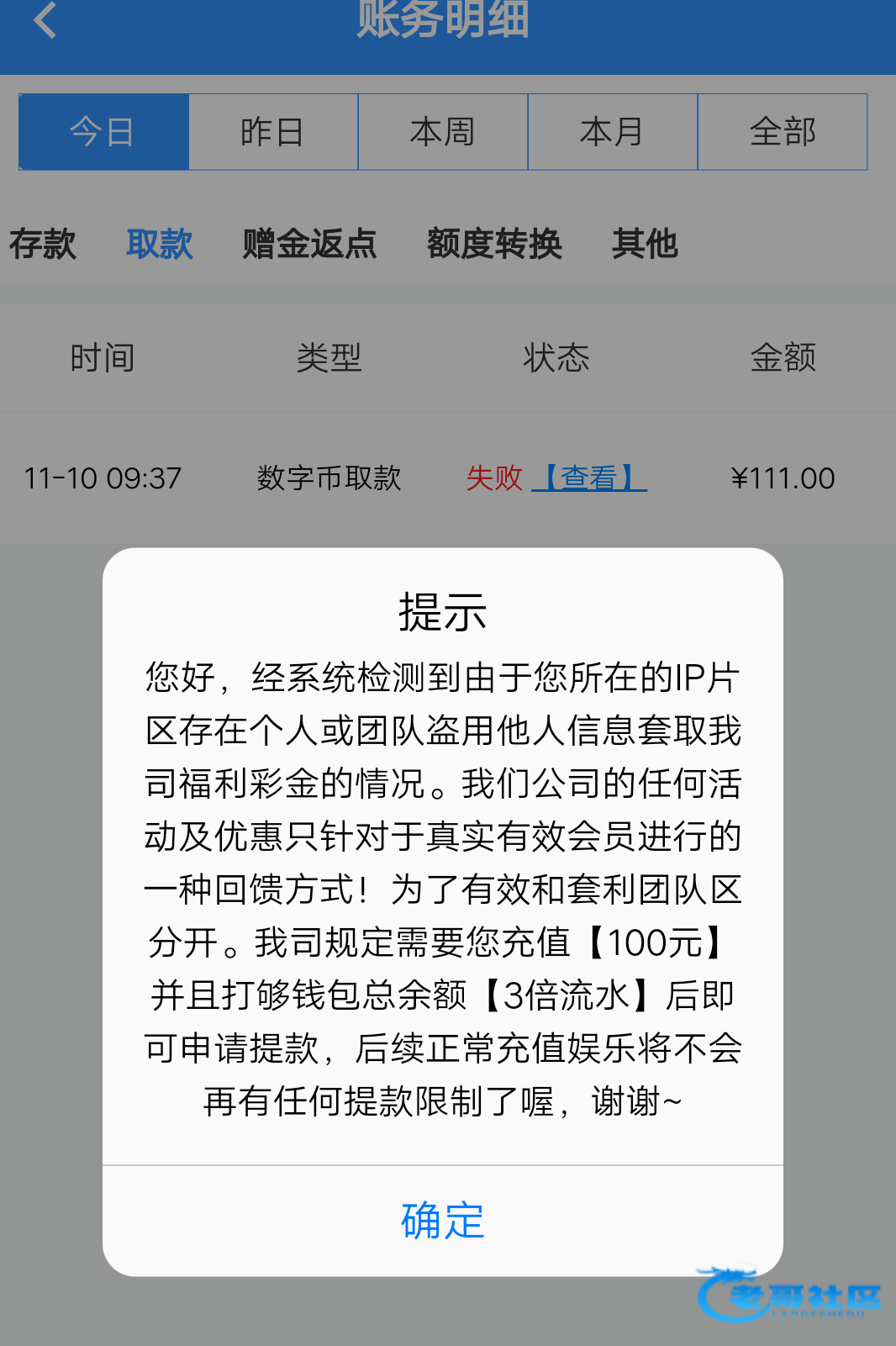Confirm the dialog with 确定
The image size is (896, 1346).
pos(443,1220)
